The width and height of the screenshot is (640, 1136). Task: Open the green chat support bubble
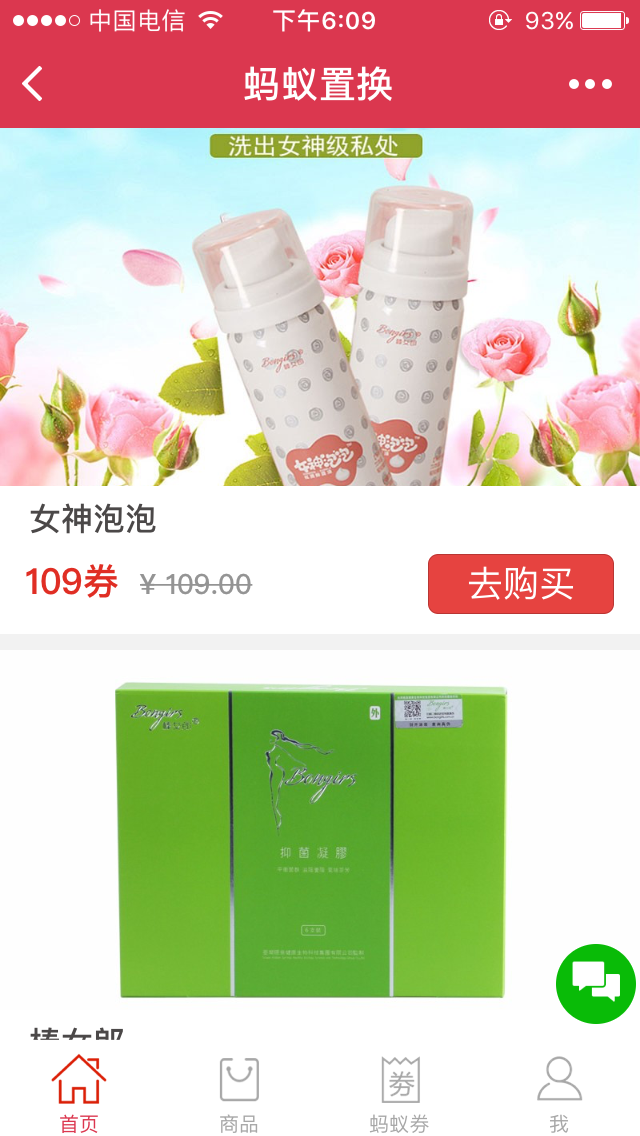pos(595,983)
